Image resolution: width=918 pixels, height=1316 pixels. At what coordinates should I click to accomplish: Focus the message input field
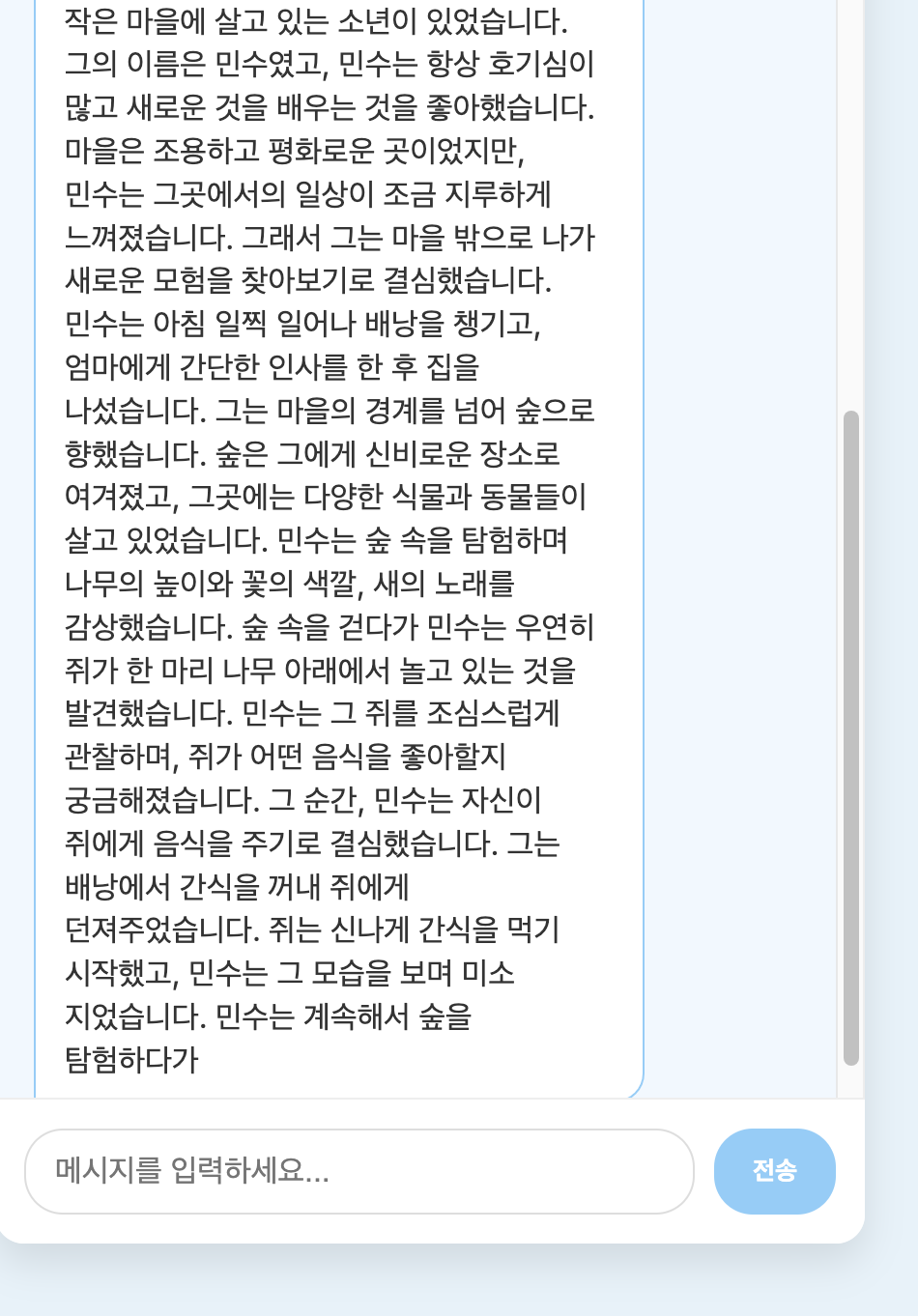pyautogui.click(x=359, y=1171)
